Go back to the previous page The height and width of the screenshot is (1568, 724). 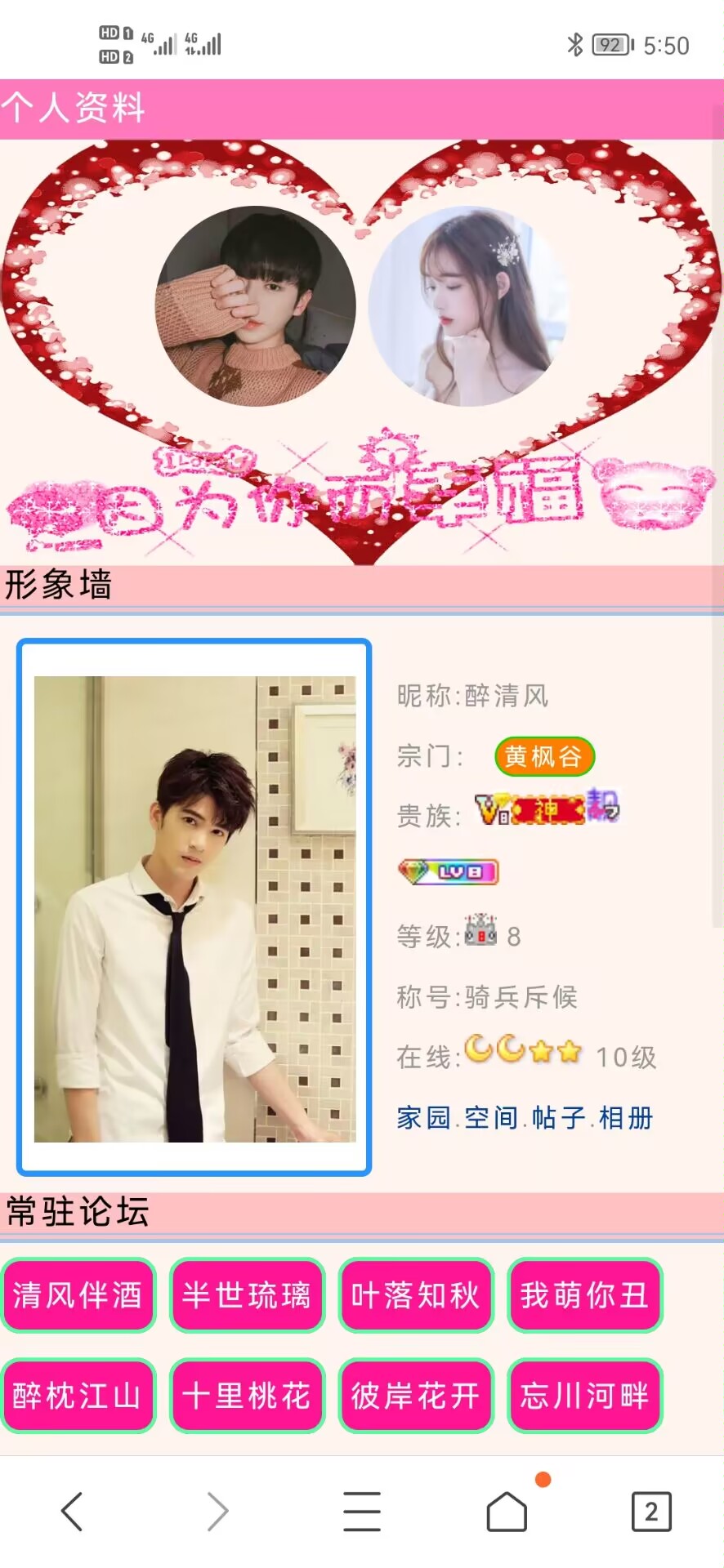pyautogui.click(x=72, y=1512)
